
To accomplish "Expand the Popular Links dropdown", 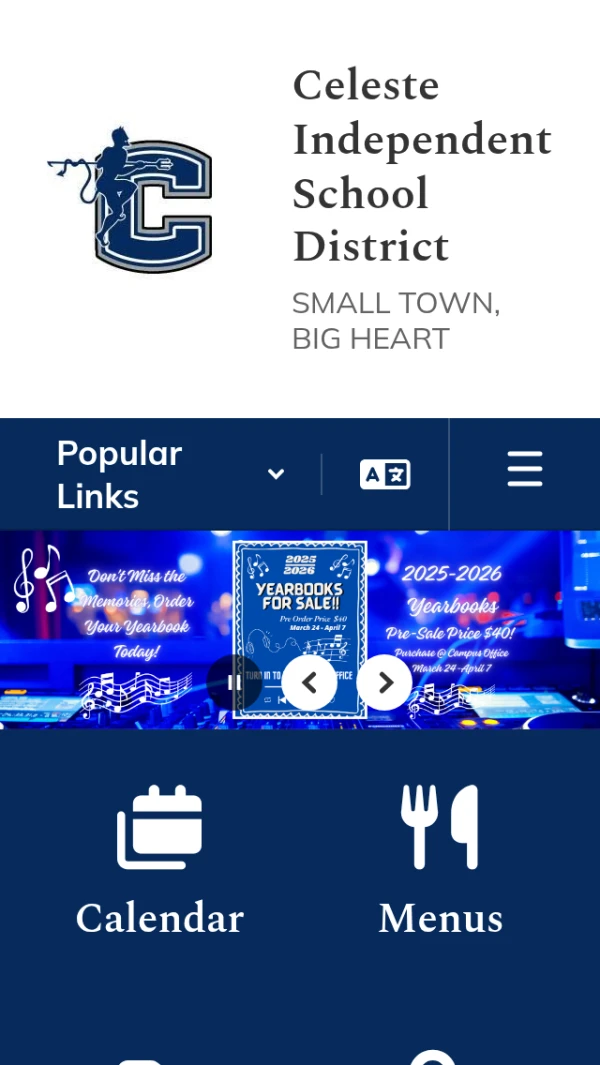I will tap(170, 475).
